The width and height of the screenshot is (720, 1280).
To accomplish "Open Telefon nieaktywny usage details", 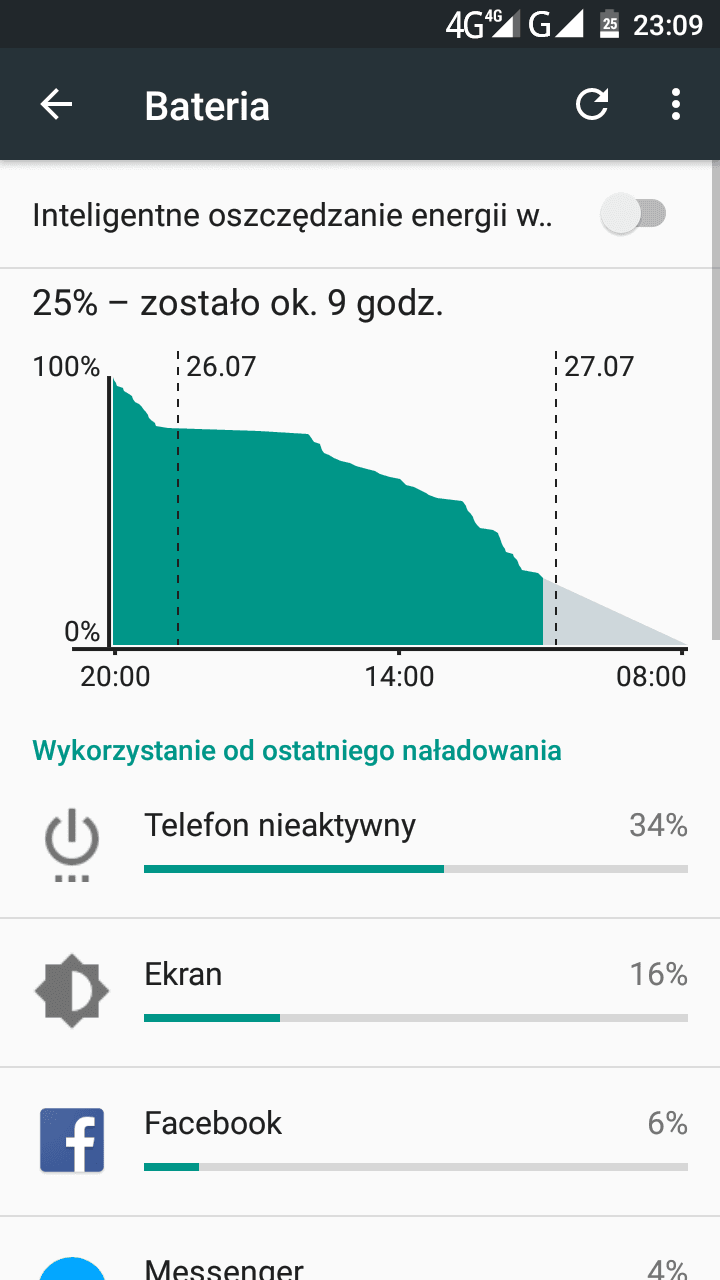I will [x=360, y=844].
